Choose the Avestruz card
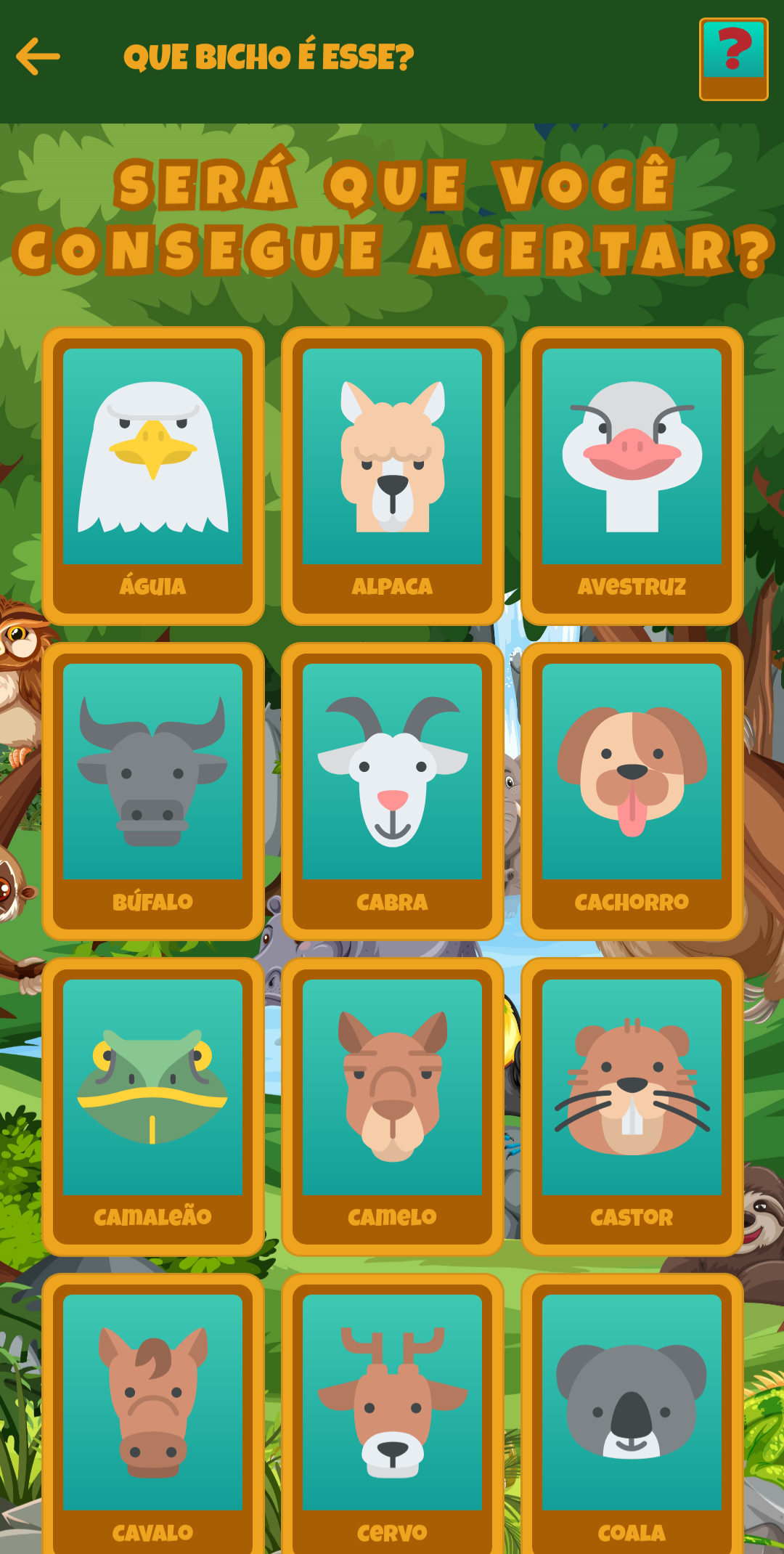The image size is (784, 1554). point(632,476)
